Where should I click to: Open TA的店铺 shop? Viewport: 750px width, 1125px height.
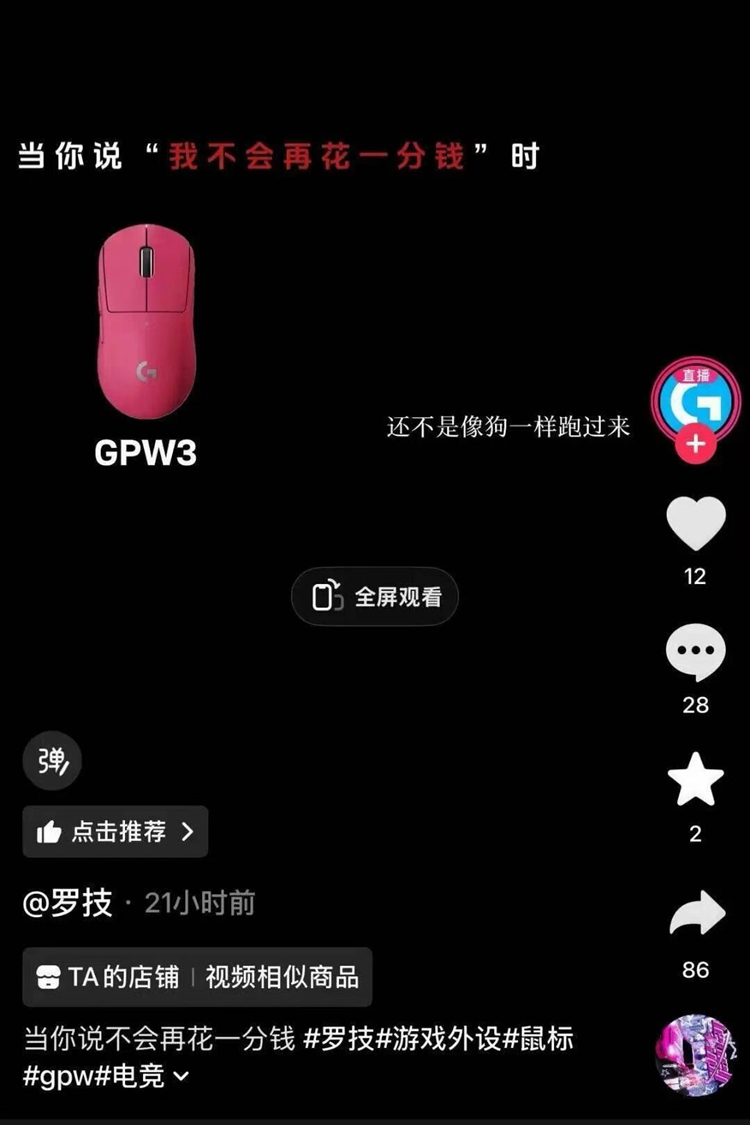coord(108,977)
